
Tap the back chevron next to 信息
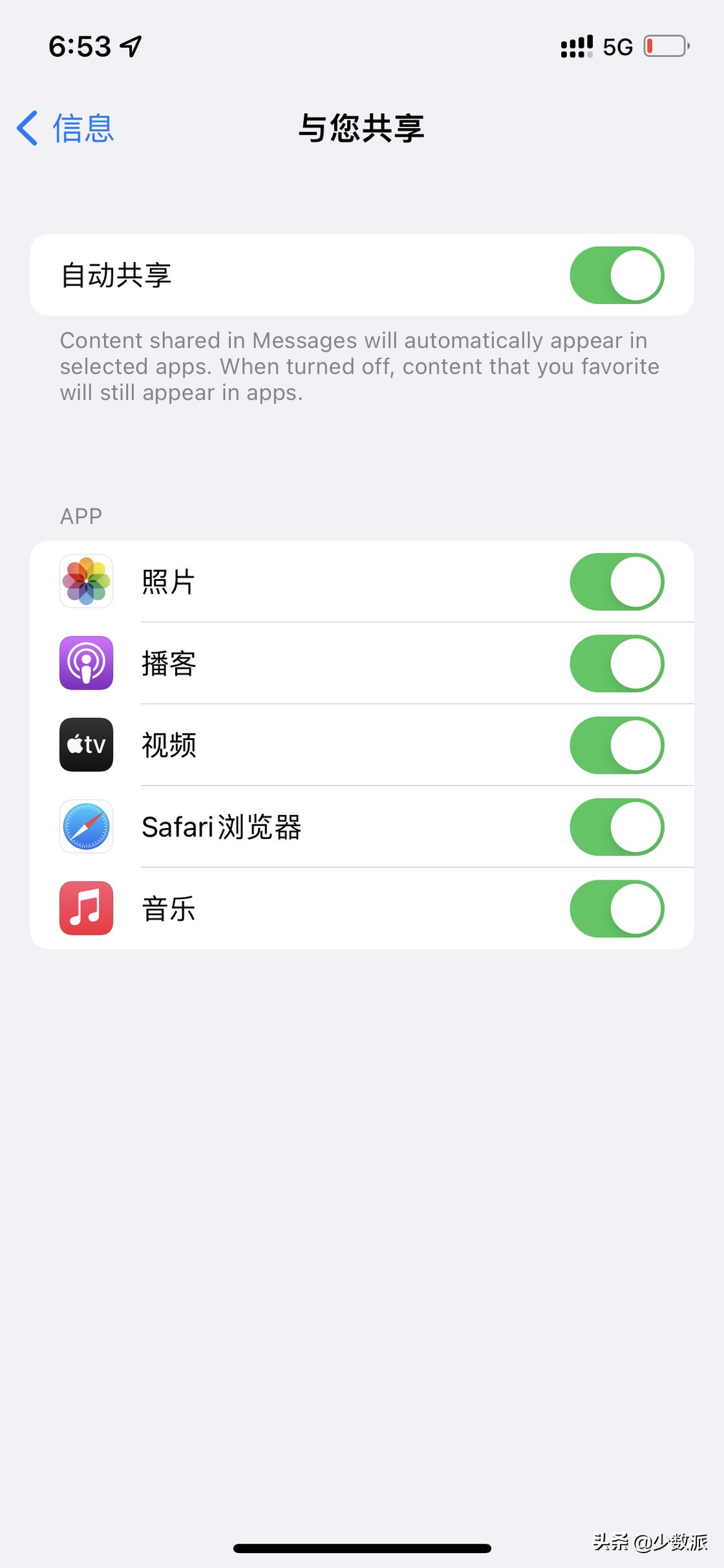click(x=26, y=128)
